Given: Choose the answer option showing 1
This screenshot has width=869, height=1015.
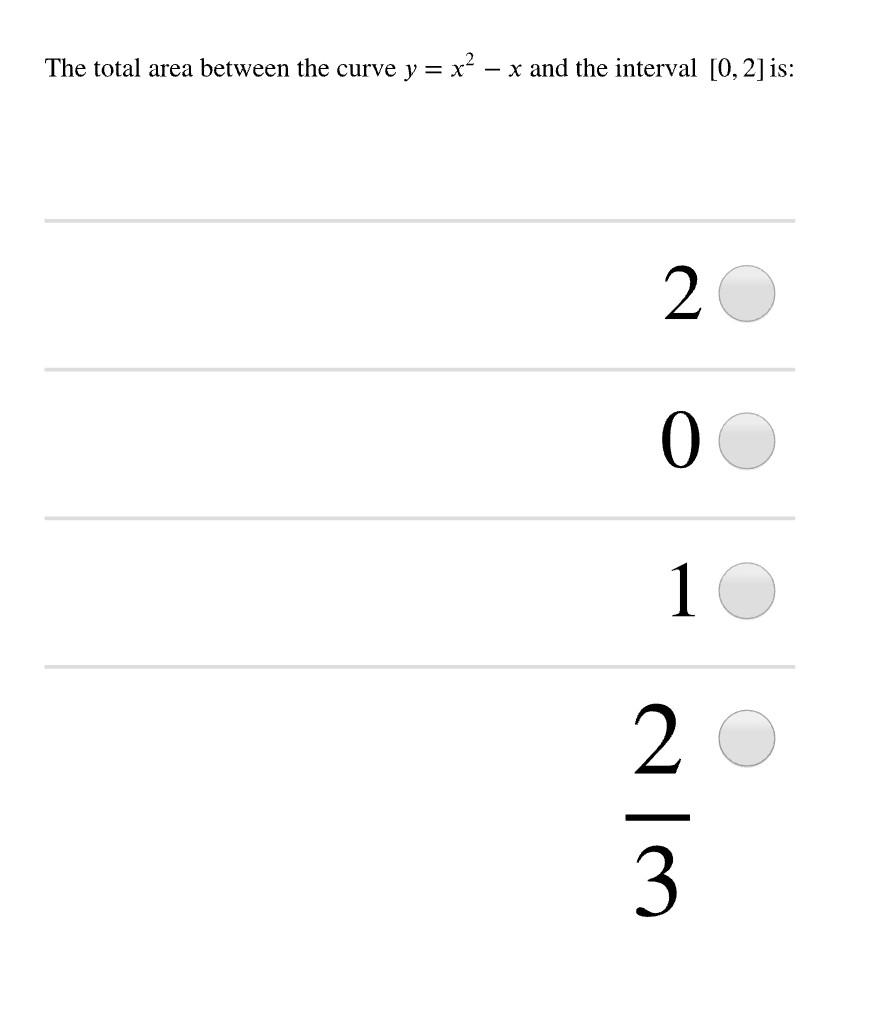Looking at the screenshot, I should 683,591.
